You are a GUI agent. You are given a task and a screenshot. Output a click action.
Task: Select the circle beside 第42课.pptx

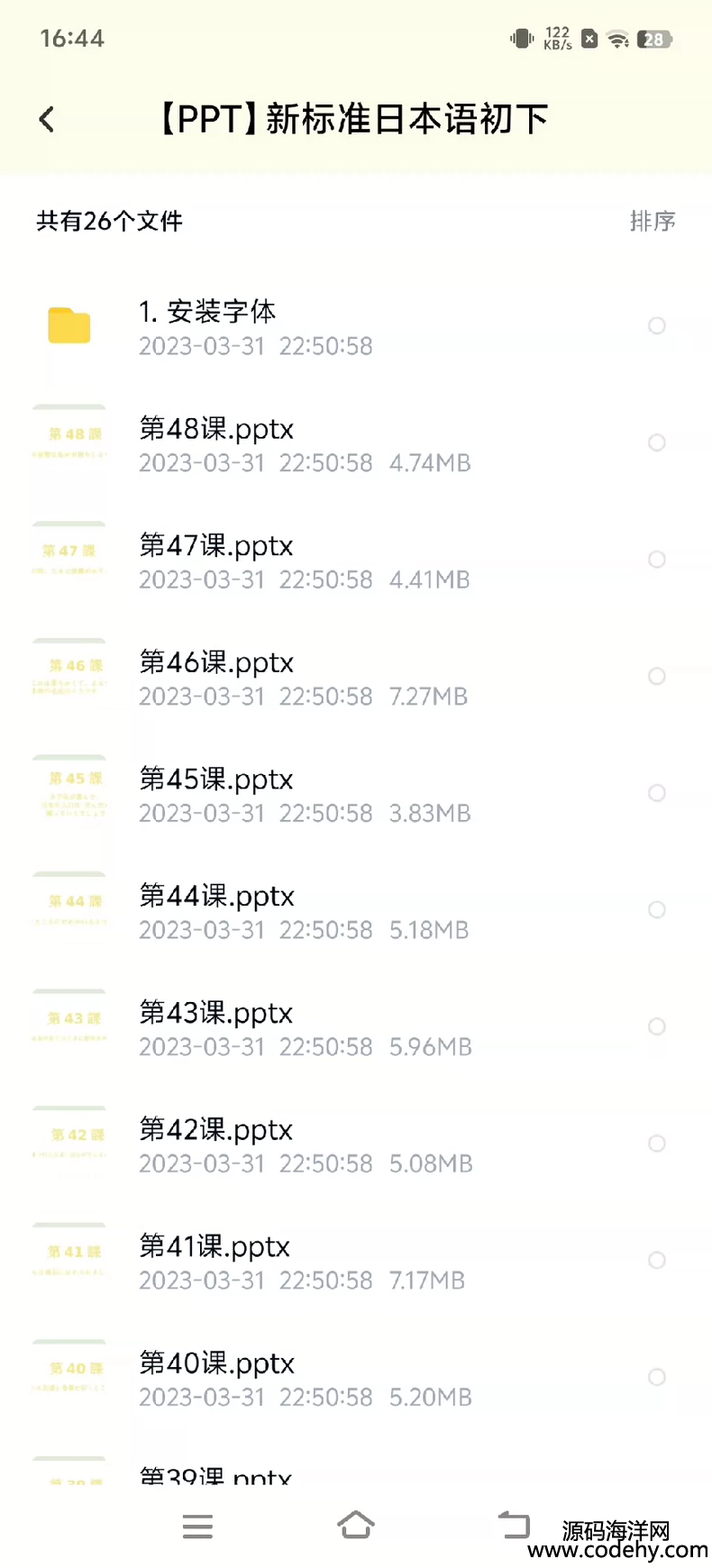[657, 1144]
